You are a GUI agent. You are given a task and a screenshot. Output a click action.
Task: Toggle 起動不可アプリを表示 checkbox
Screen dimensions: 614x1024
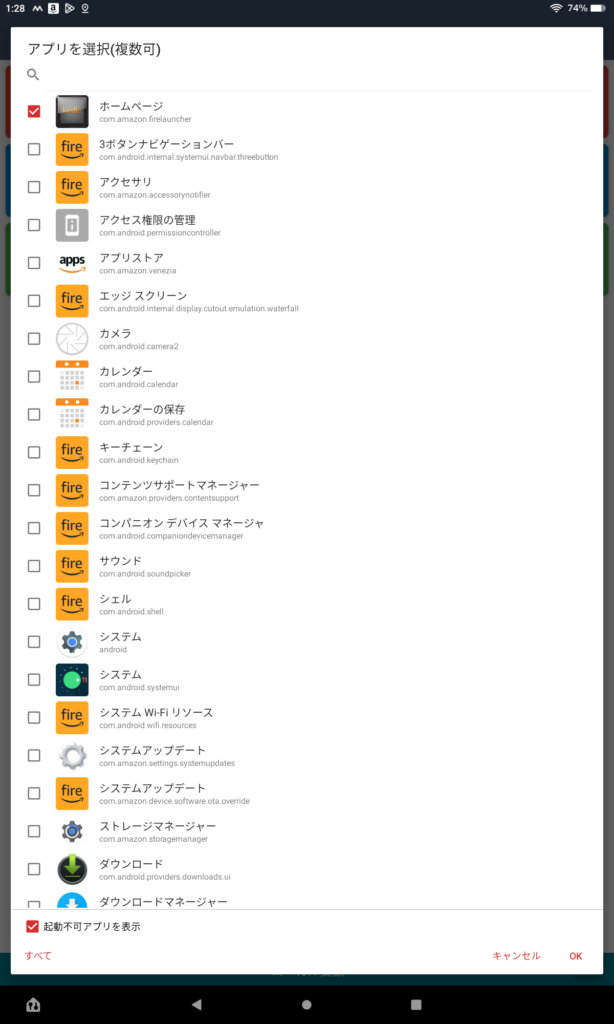coord(33,927)
